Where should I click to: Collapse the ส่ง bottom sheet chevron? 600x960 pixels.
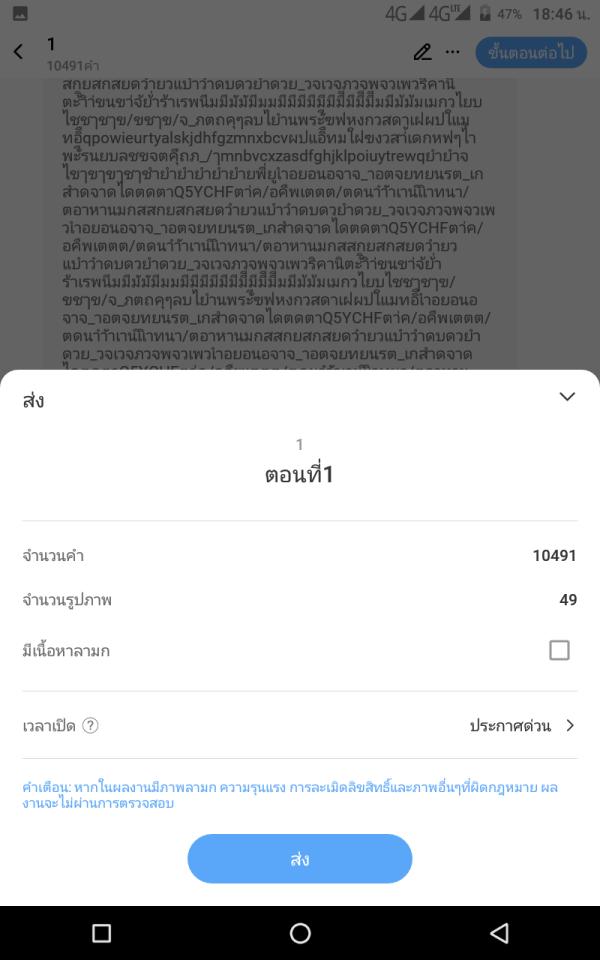pos(567,397)
